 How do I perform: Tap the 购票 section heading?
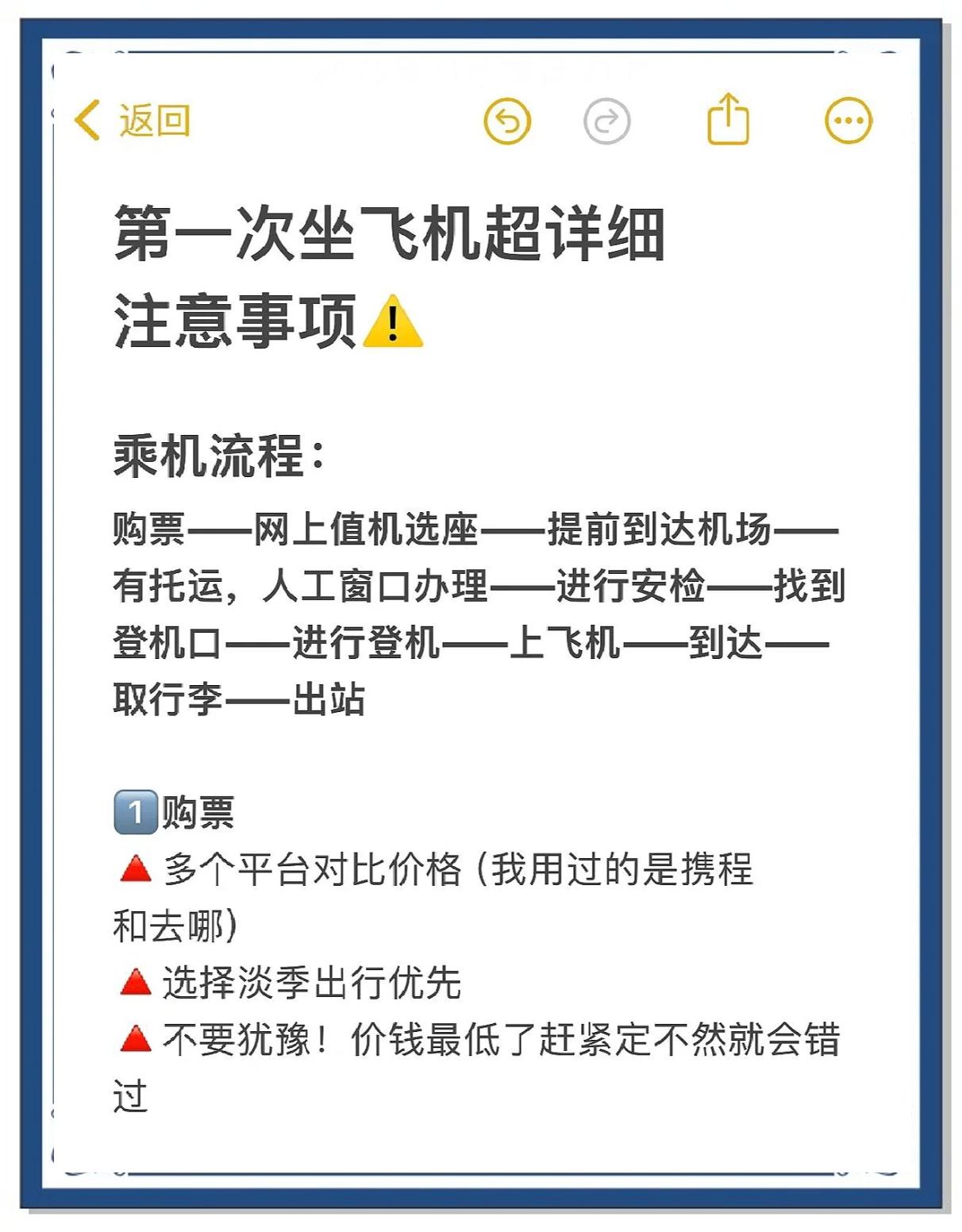(198, 811)
